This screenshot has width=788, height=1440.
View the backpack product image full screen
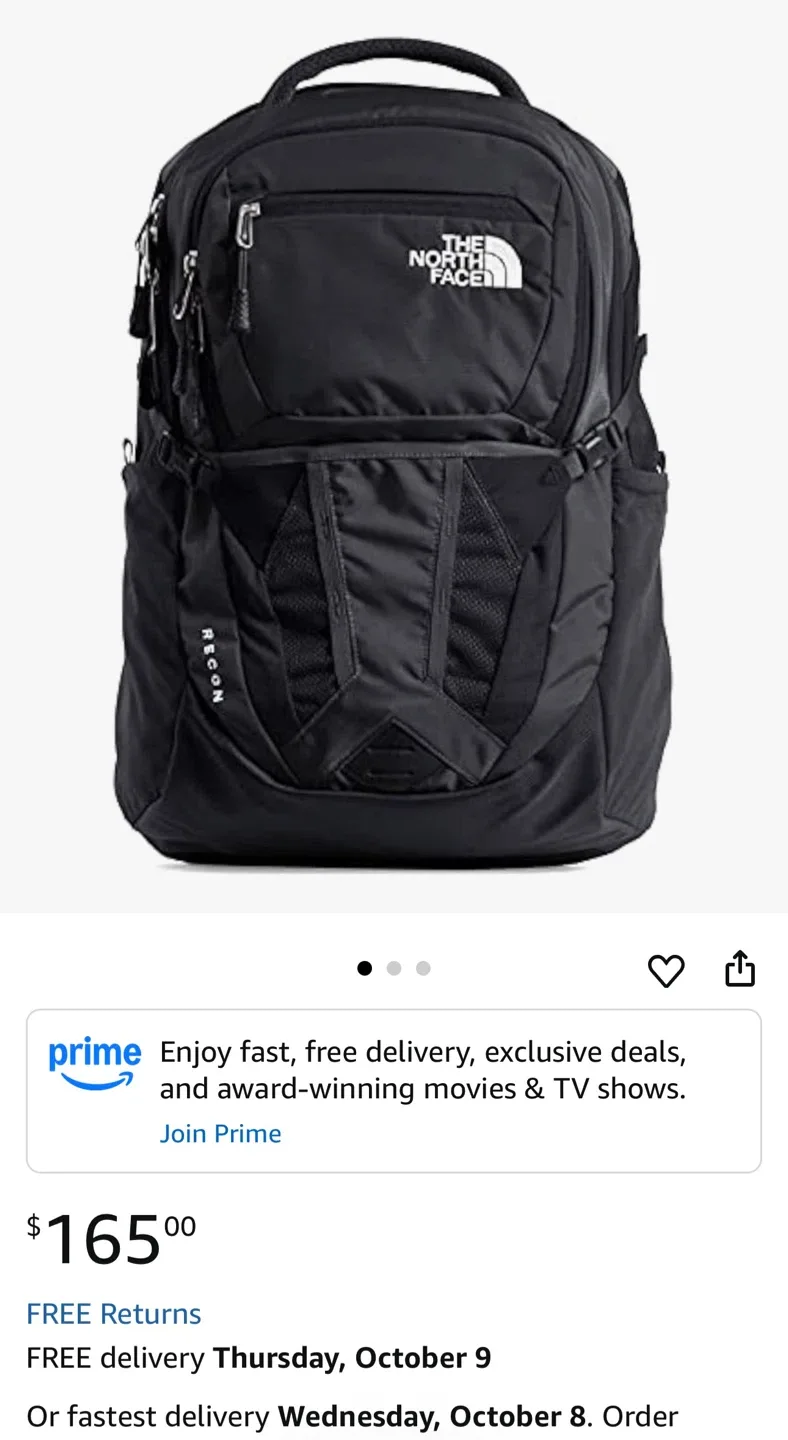point(392,454)
